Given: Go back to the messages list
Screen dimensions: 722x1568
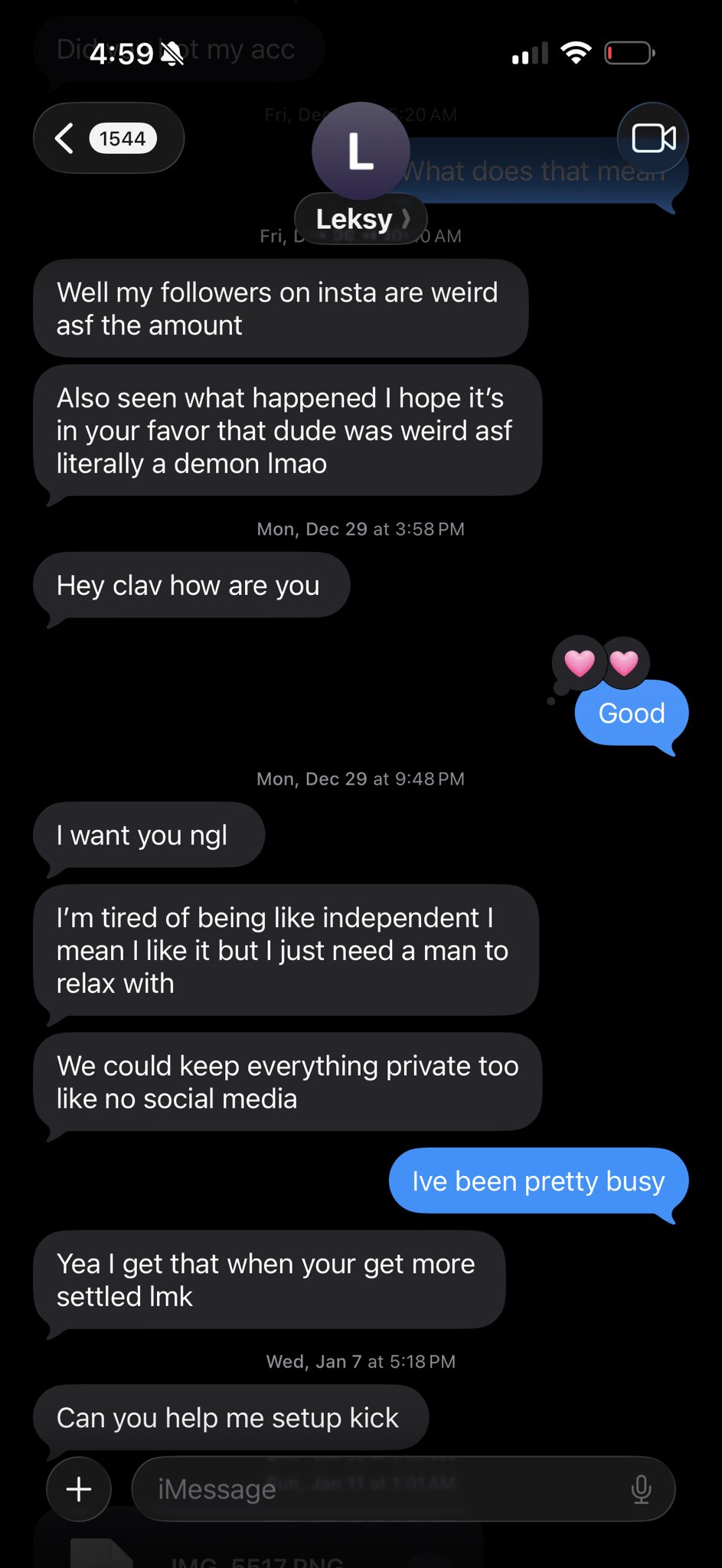Looking at the screenshot, I should 109,139.
